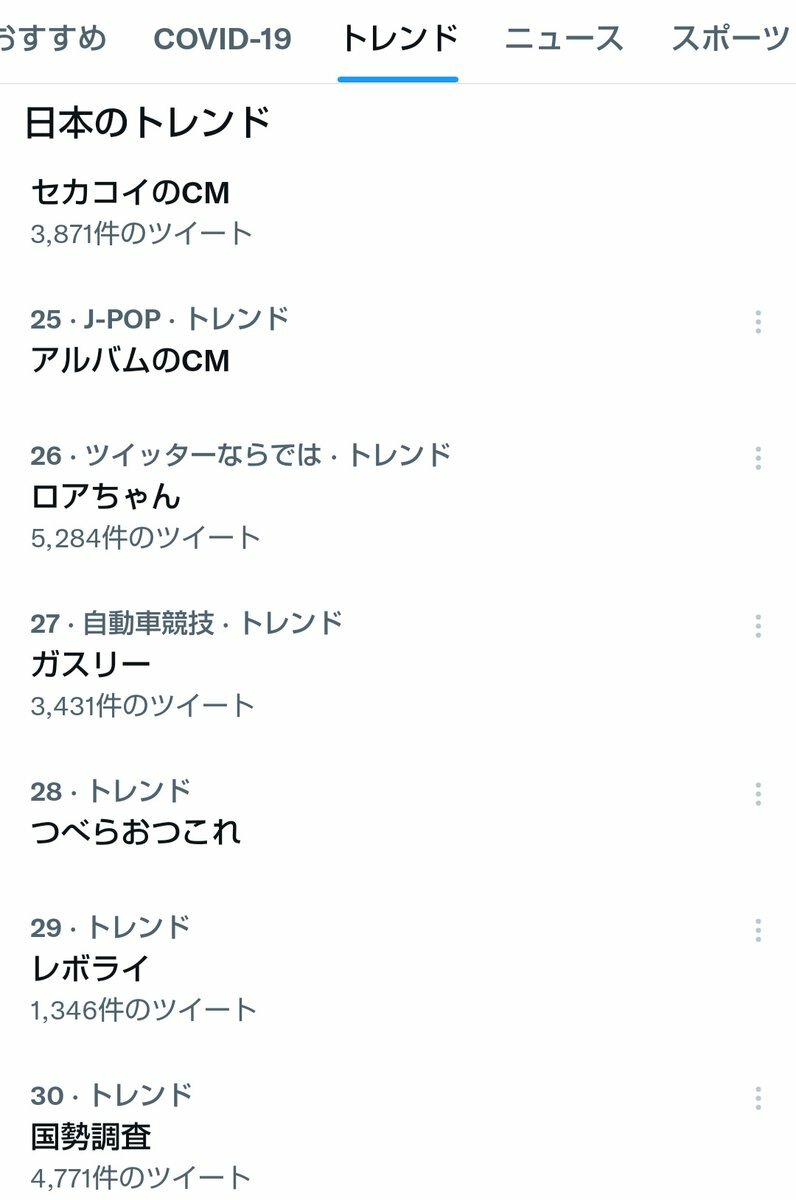Switch to the COVID-19 tab

222,39
